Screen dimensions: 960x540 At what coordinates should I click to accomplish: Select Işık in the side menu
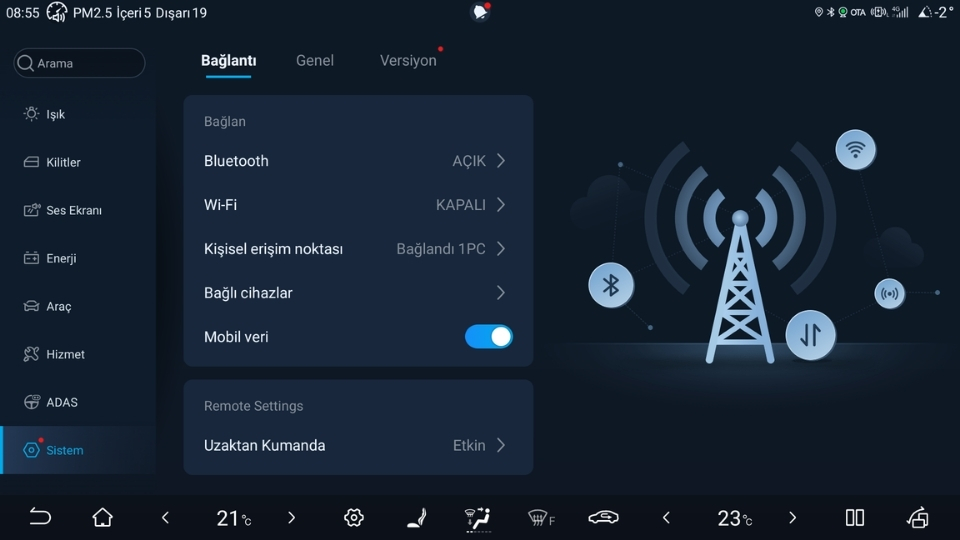tap(56, 114)
